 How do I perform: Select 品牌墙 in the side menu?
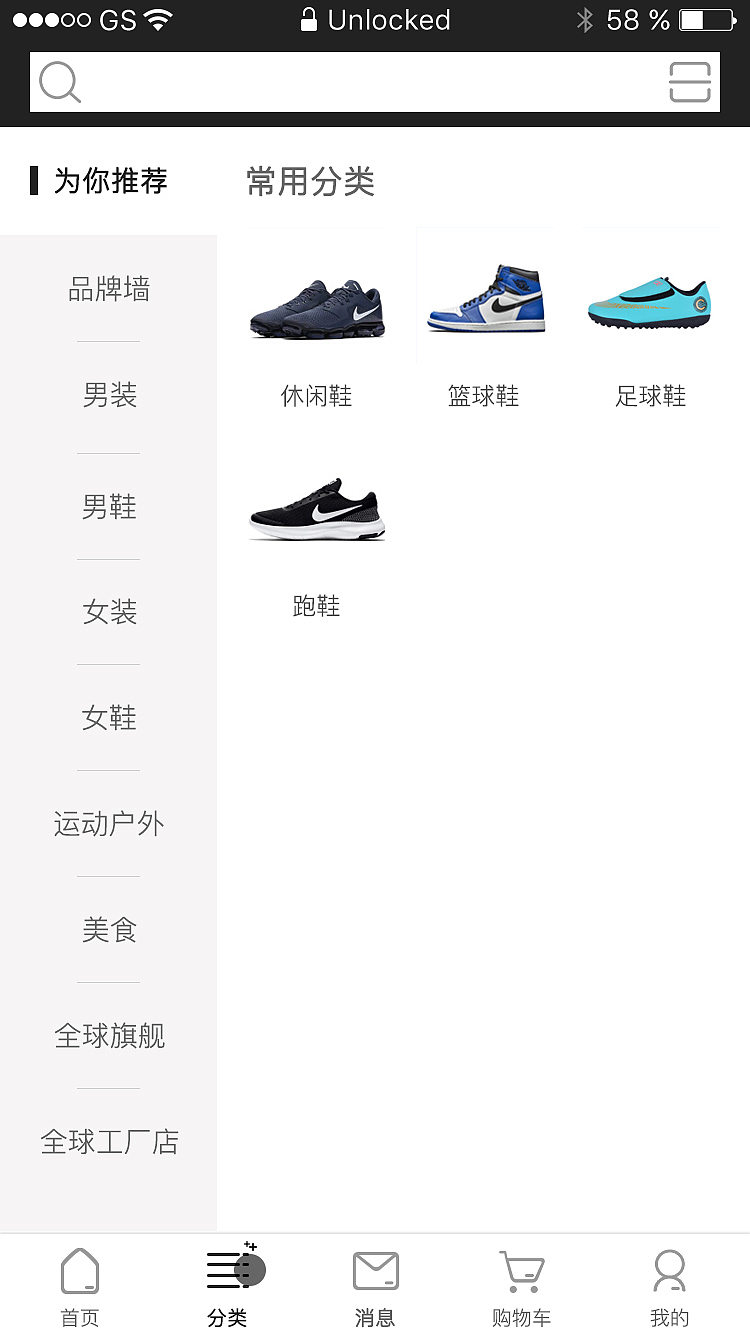pos(109,290)
